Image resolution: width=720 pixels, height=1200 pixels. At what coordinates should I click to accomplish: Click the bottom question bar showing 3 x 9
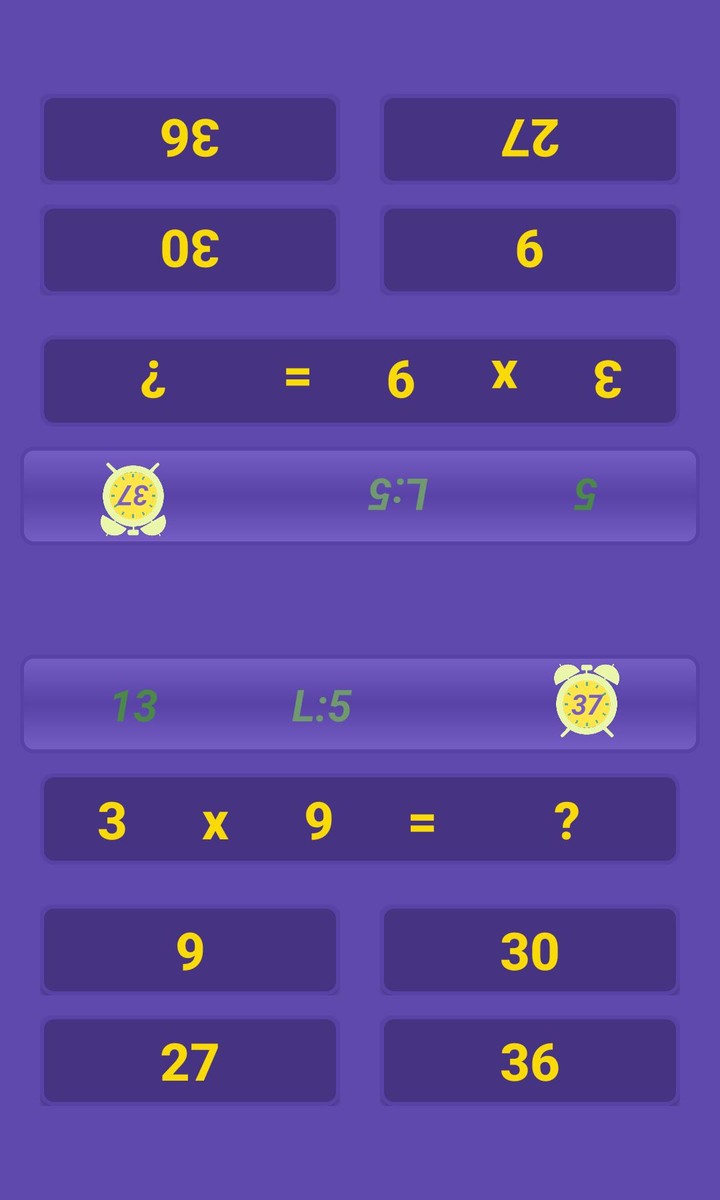click(360, 820)
